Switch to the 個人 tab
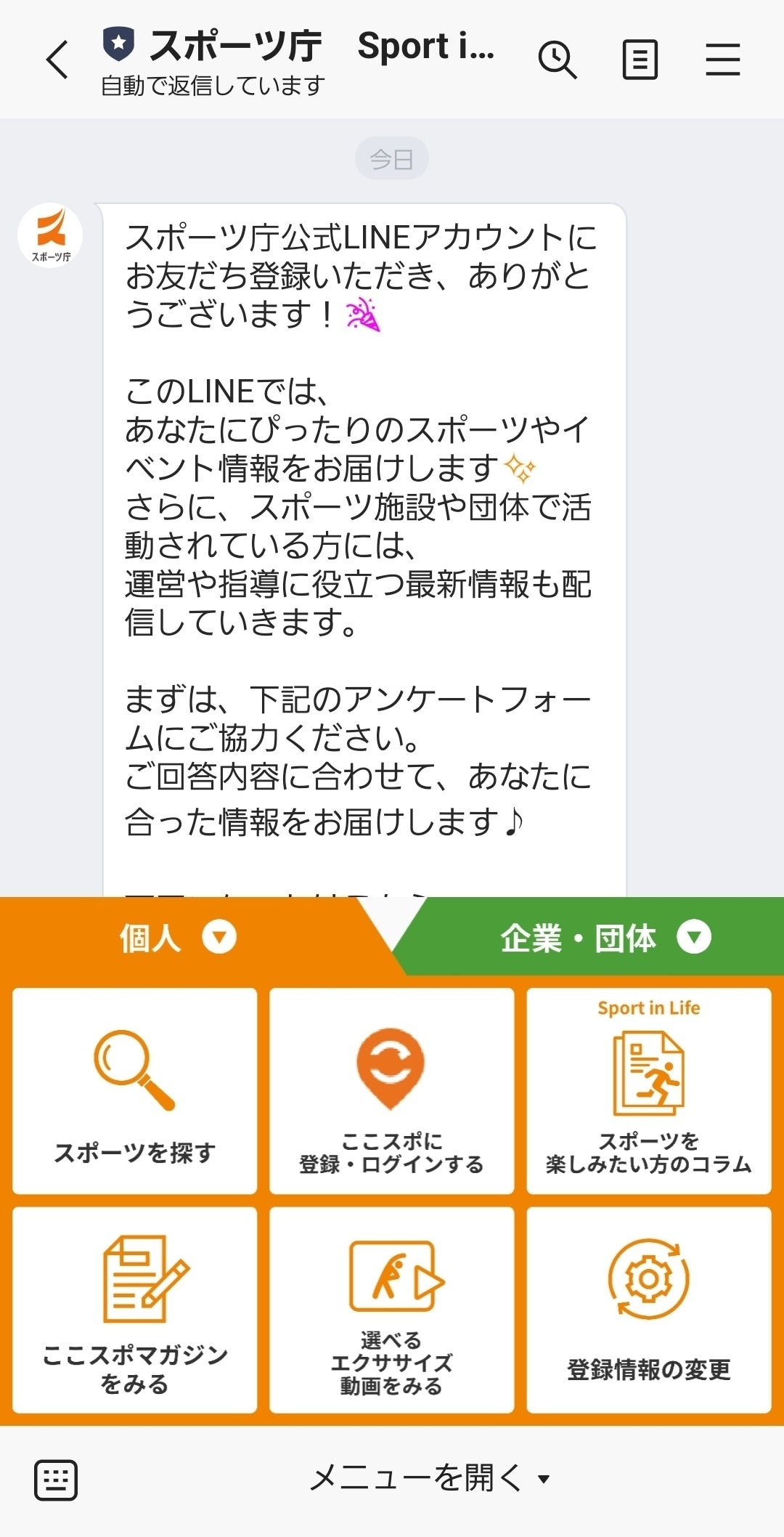Screen dimensions: 784x1537 [x=178, y=937]
